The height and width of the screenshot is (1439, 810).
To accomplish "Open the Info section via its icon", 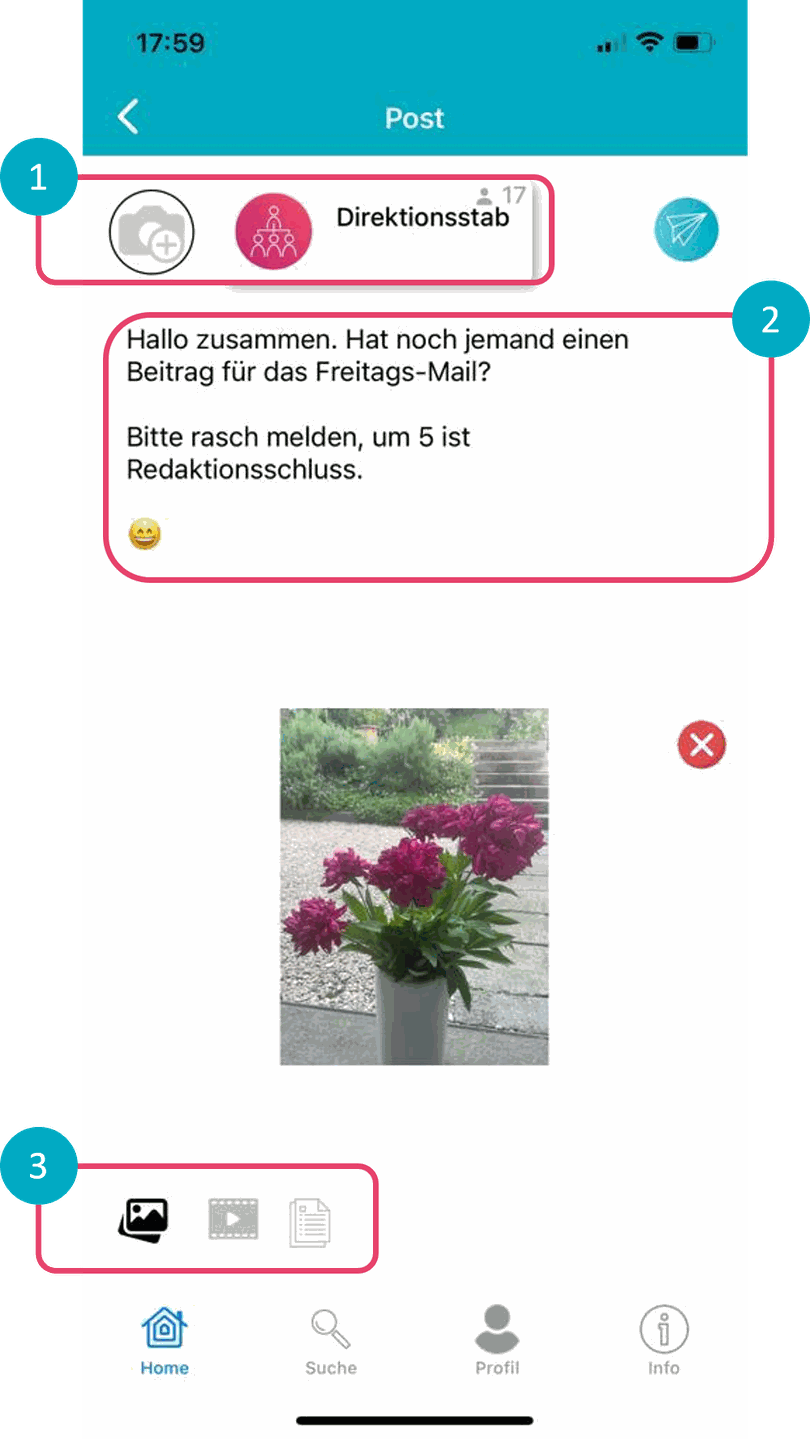I will (663, 1330).
